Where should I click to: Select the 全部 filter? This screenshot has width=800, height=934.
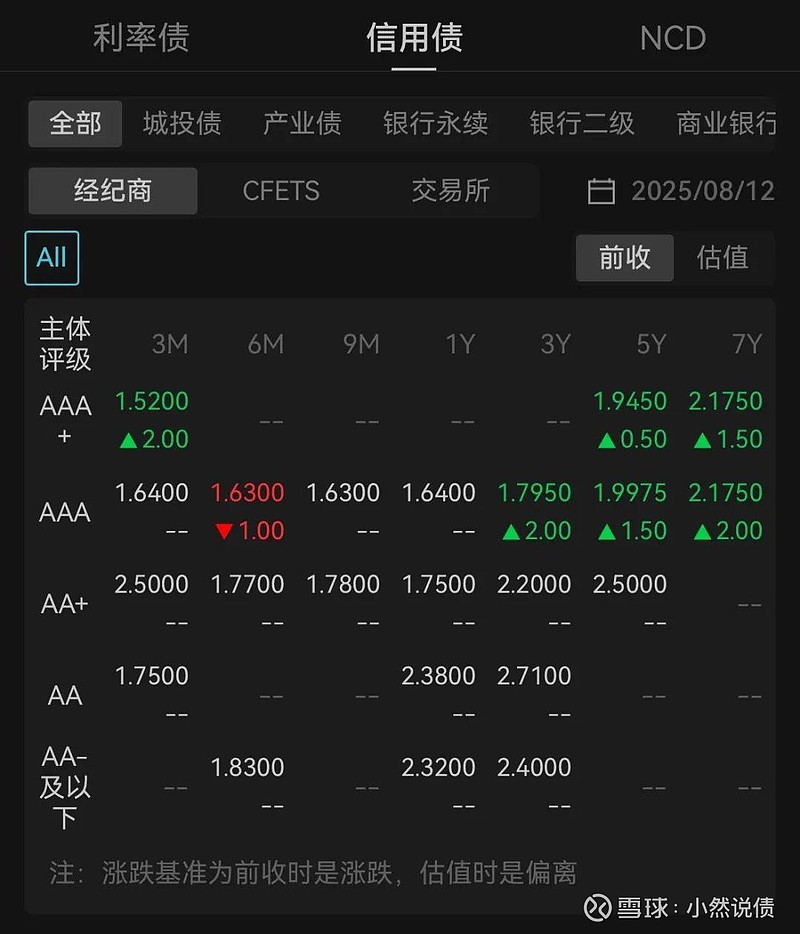pos(74,123)
